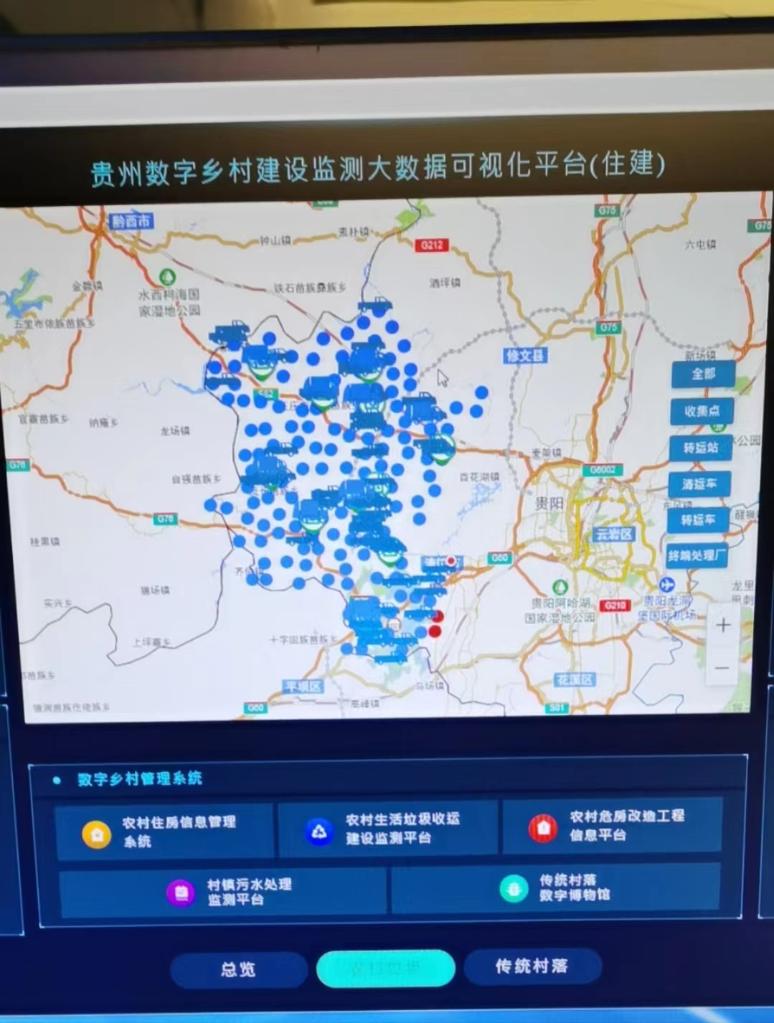Viewport: 774px width, 1023px height.
Task: Open 农村生活垃圾收运建设监测平台
Action: coord(388,828)
